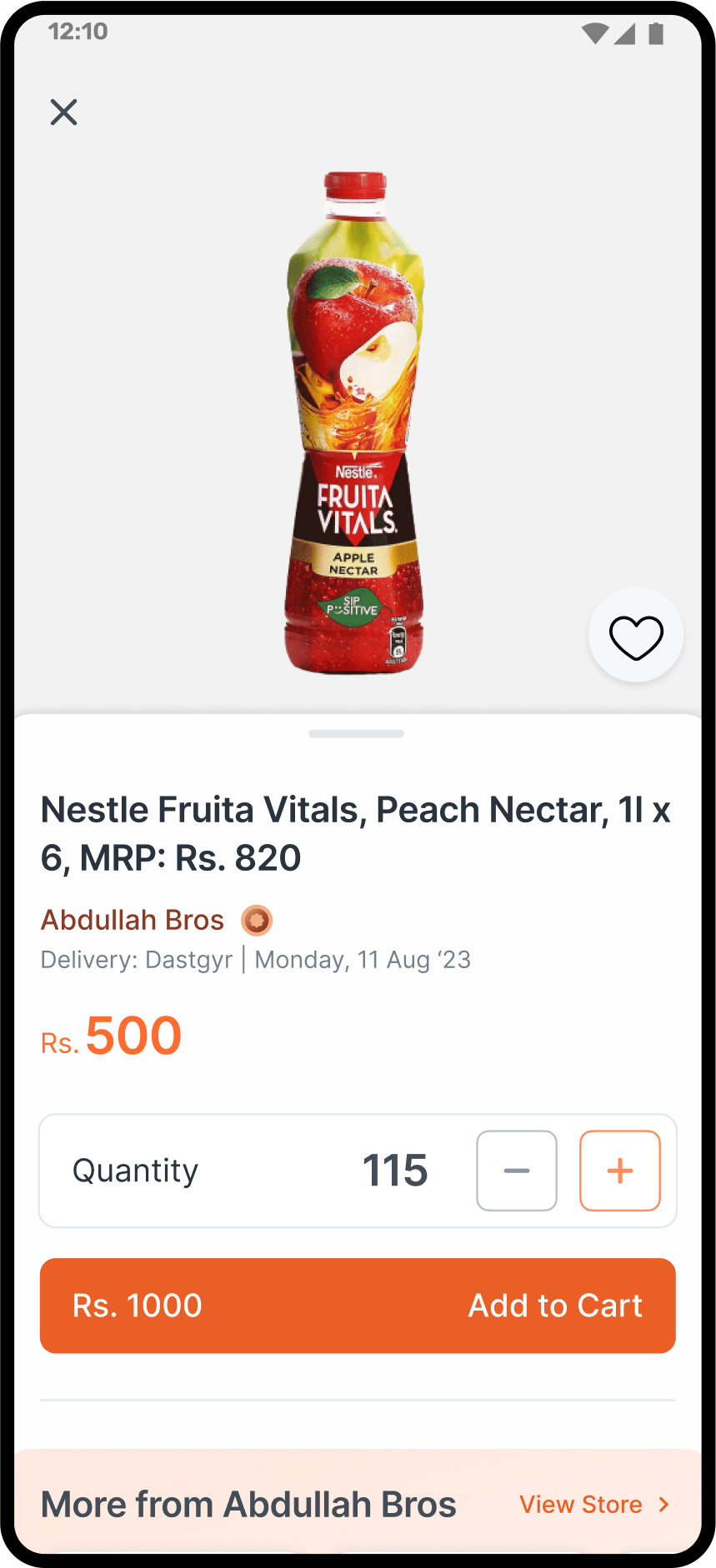Add to Cart for Rs. 1000
This screenshot has width=716, height=1568.
358,1306
